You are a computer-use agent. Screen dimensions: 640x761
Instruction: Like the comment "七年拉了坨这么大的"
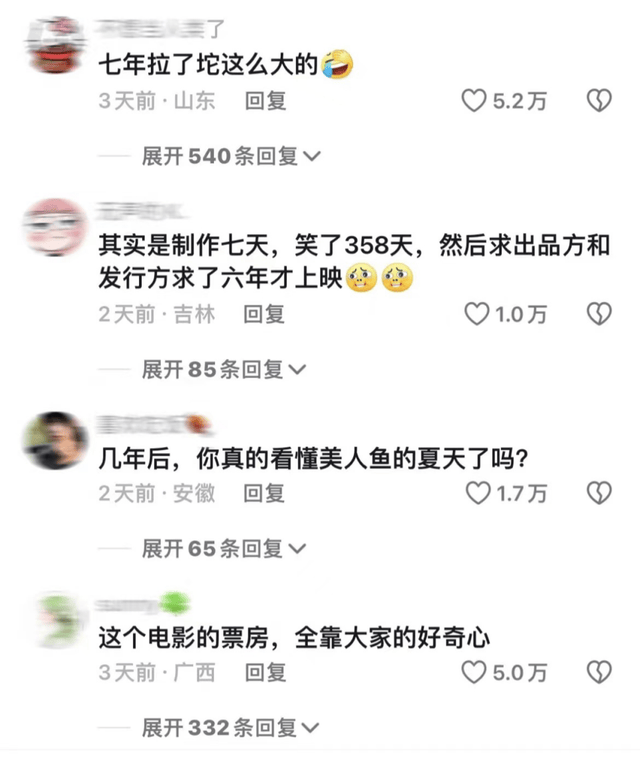tap(474, 101)
